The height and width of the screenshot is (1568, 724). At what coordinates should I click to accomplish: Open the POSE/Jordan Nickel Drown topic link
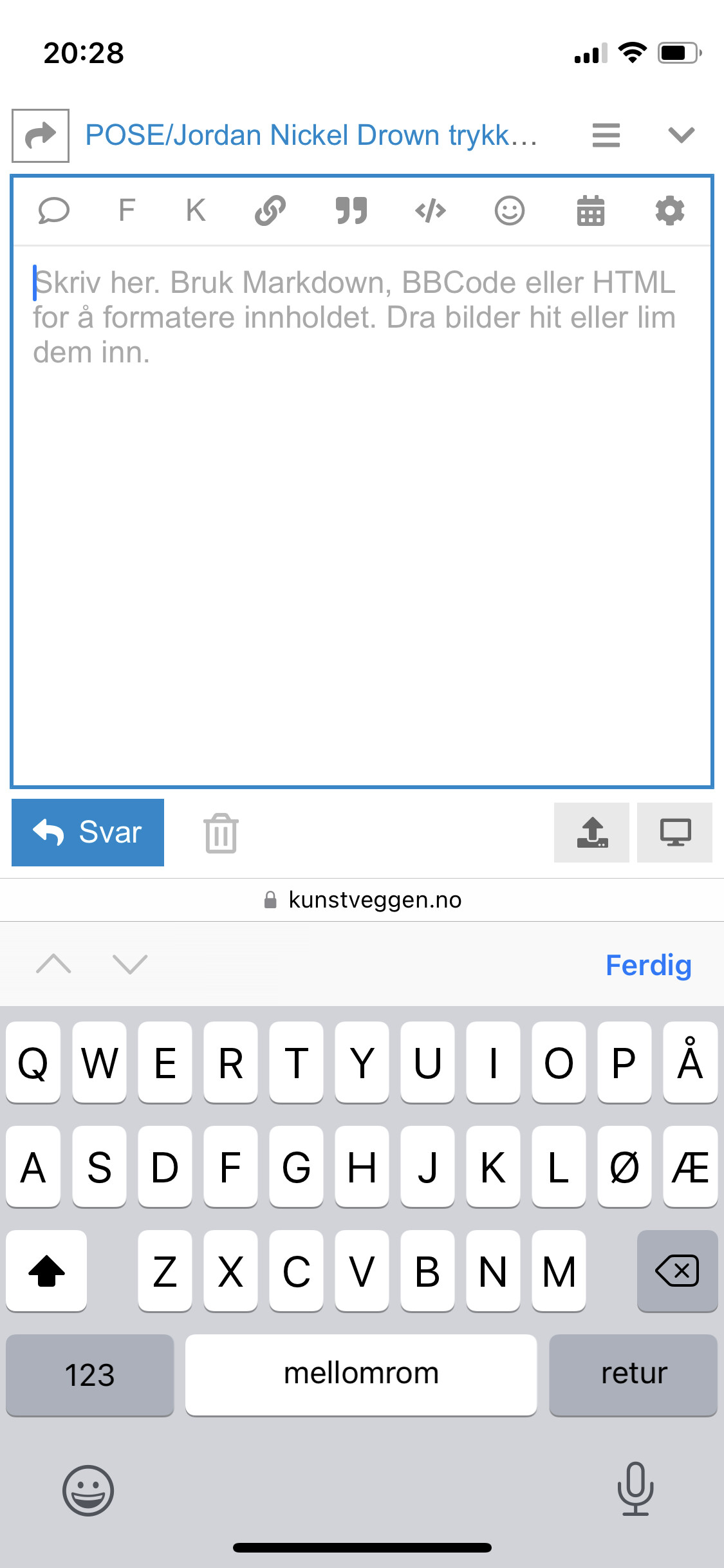[x=311, y=136]
